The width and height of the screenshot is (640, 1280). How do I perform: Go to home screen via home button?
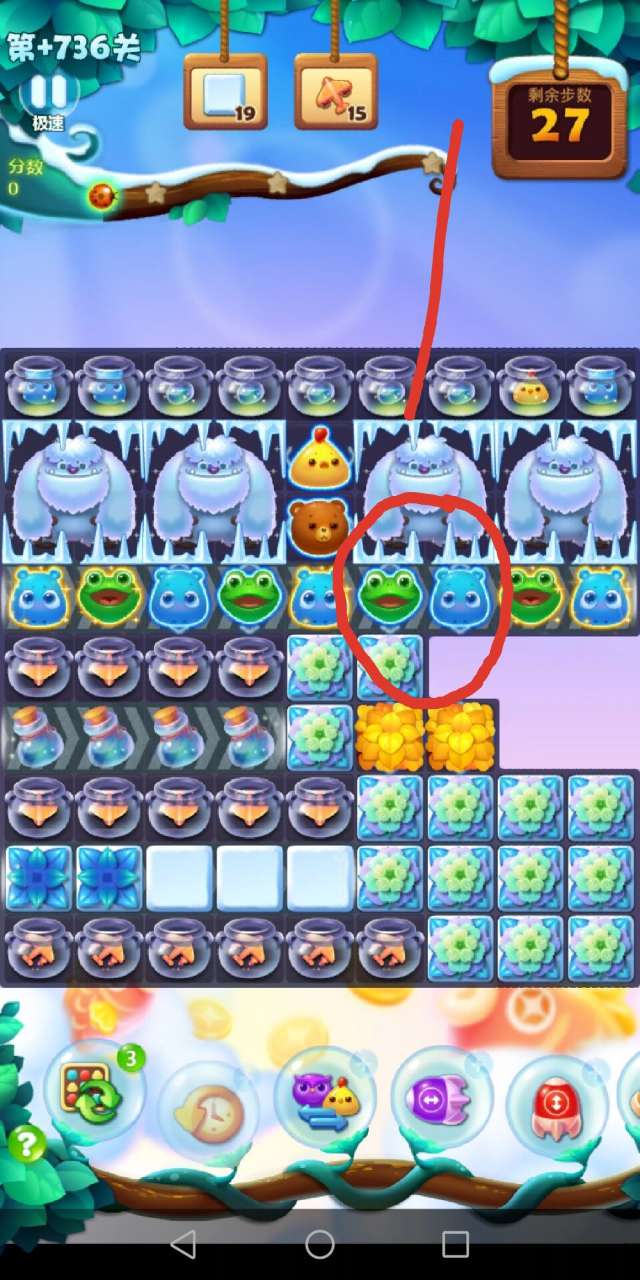320,1244
